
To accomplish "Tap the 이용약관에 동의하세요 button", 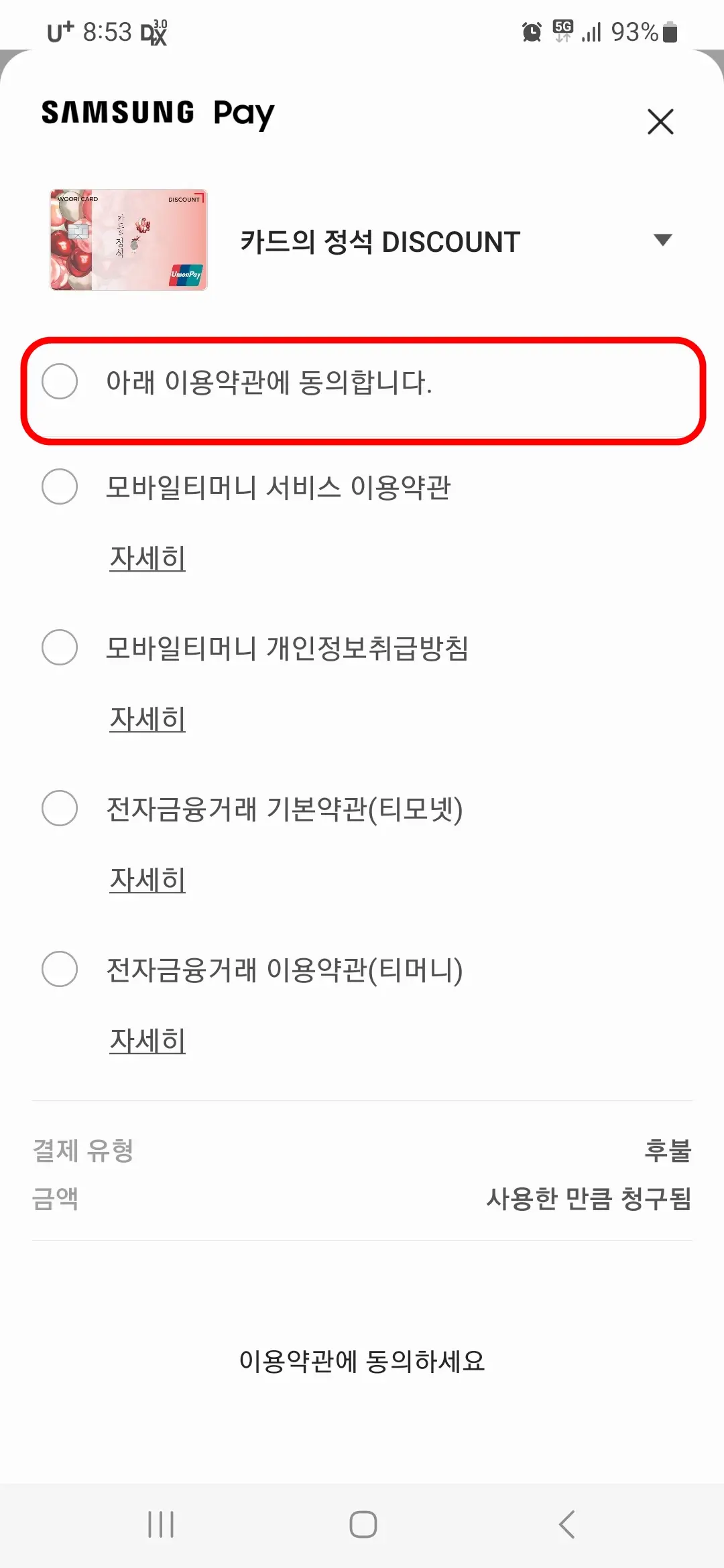I will tap(362, 1358).
